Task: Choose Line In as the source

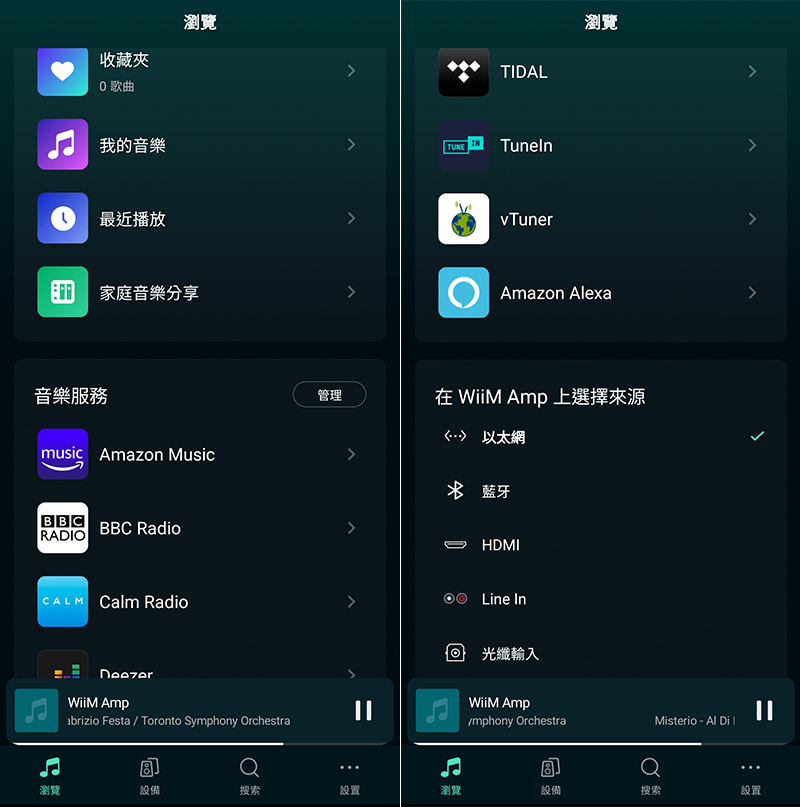Action: click(x=600, y=599)
